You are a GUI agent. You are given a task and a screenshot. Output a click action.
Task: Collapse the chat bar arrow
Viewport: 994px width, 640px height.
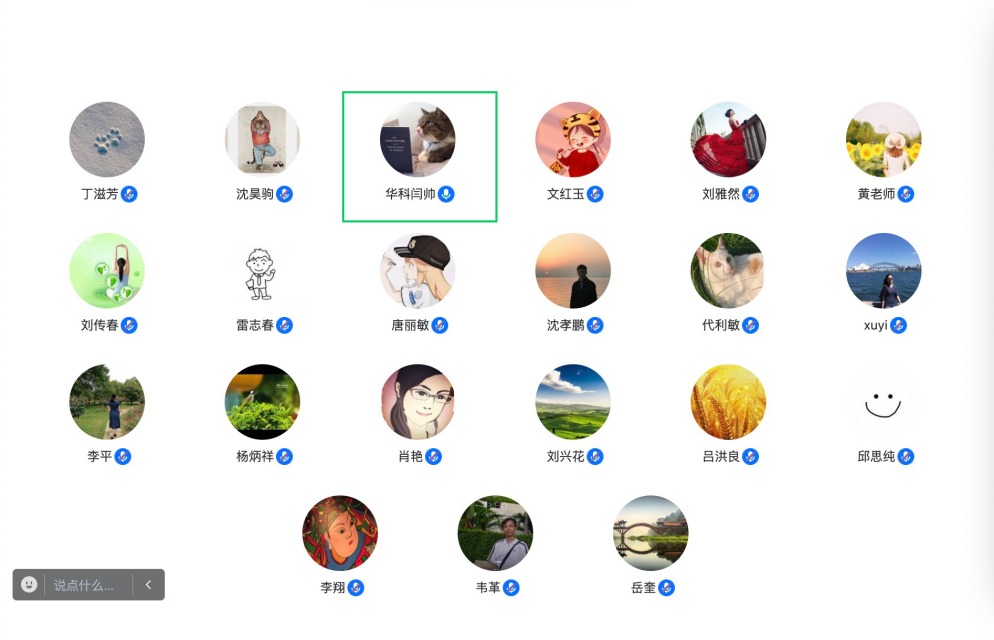148,584
